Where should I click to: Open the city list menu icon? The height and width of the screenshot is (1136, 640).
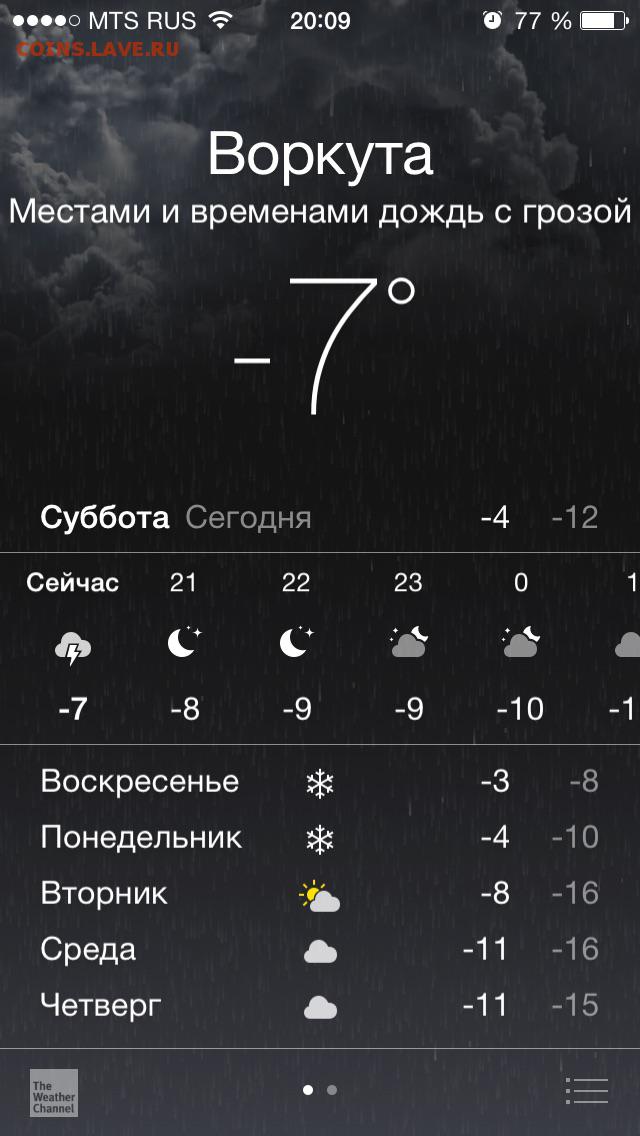pos(586,1090)
